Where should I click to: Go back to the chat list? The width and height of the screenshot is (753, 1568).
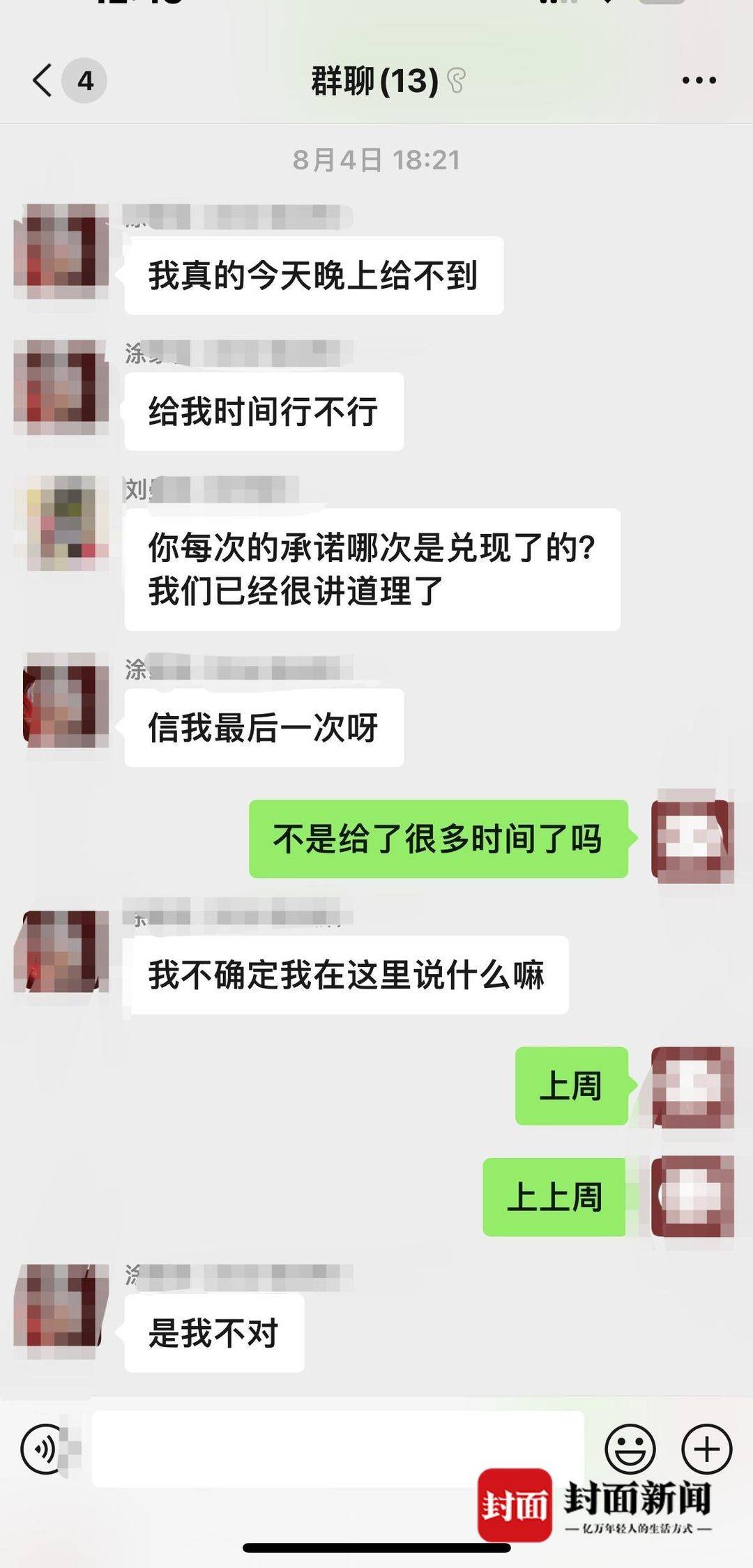click(x=43, y=80)
